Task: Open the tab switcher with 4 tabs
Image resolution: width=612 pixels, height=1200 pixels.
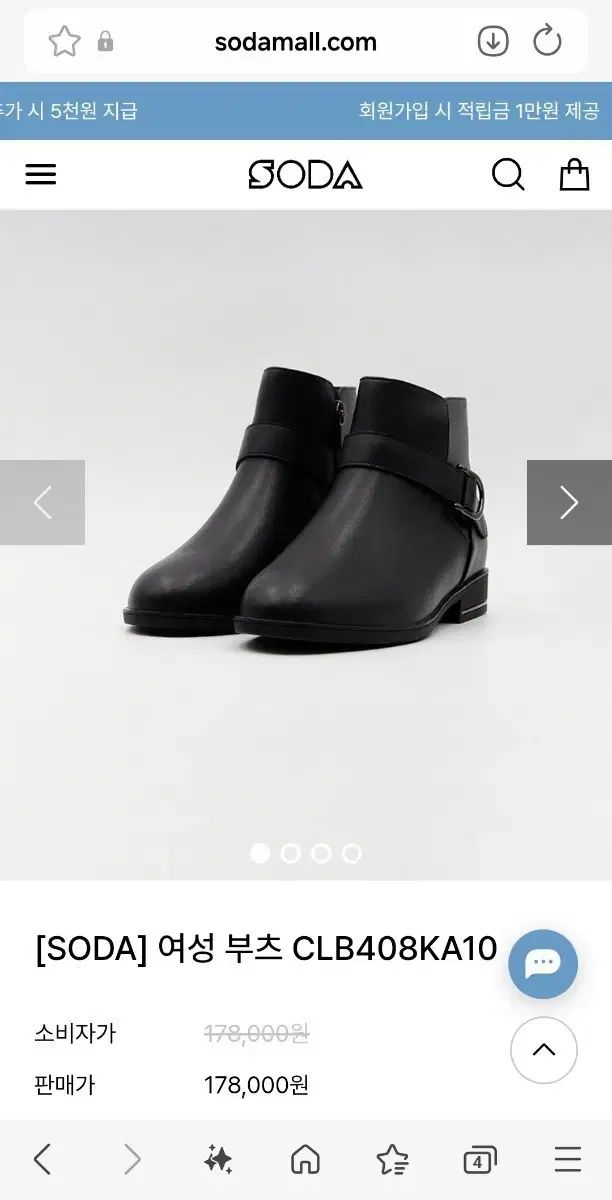Action: tap(480, 1160)
